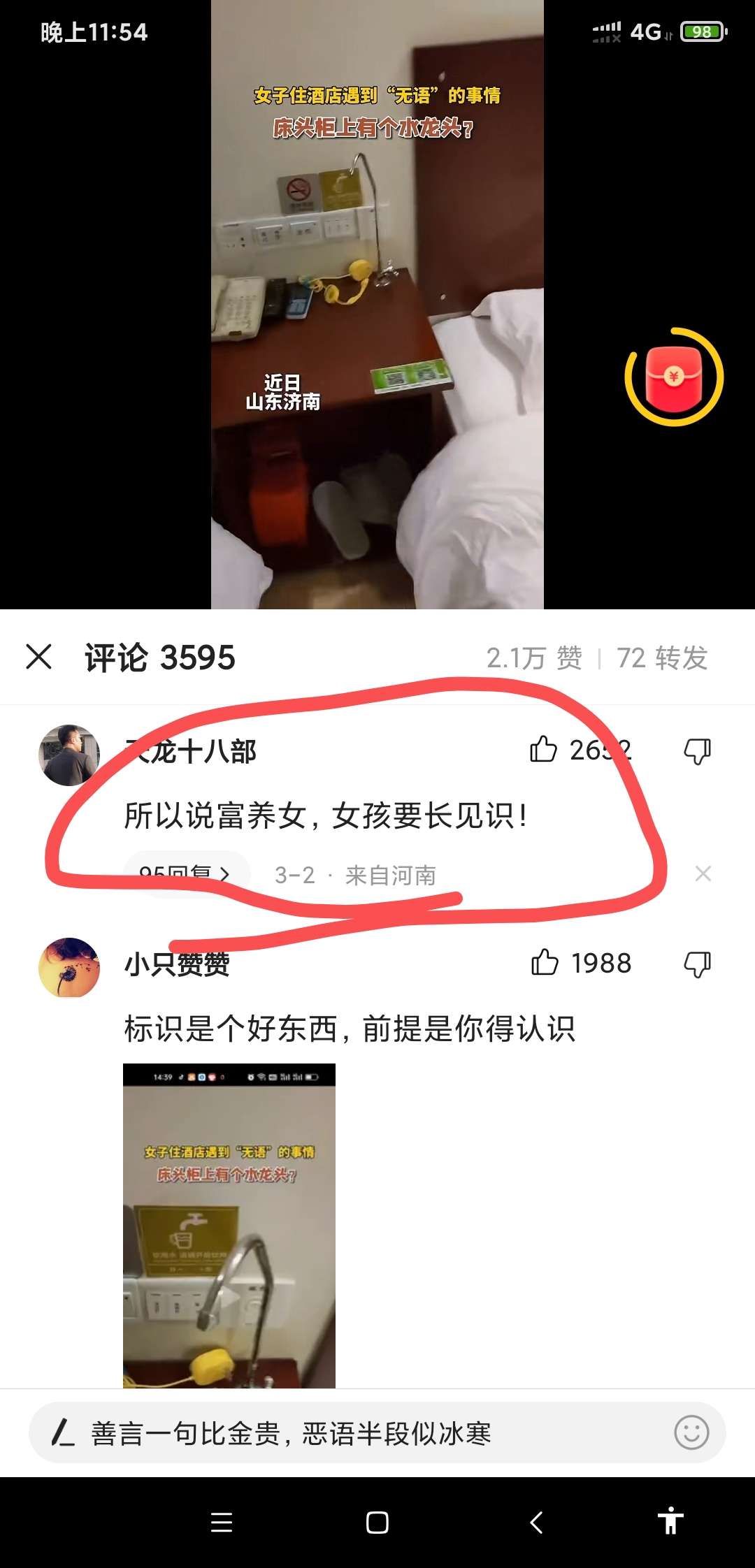The height and width of the screenshot is (1568, 755).
Task: Go to the system home screen
Action: coord(377,1522)
